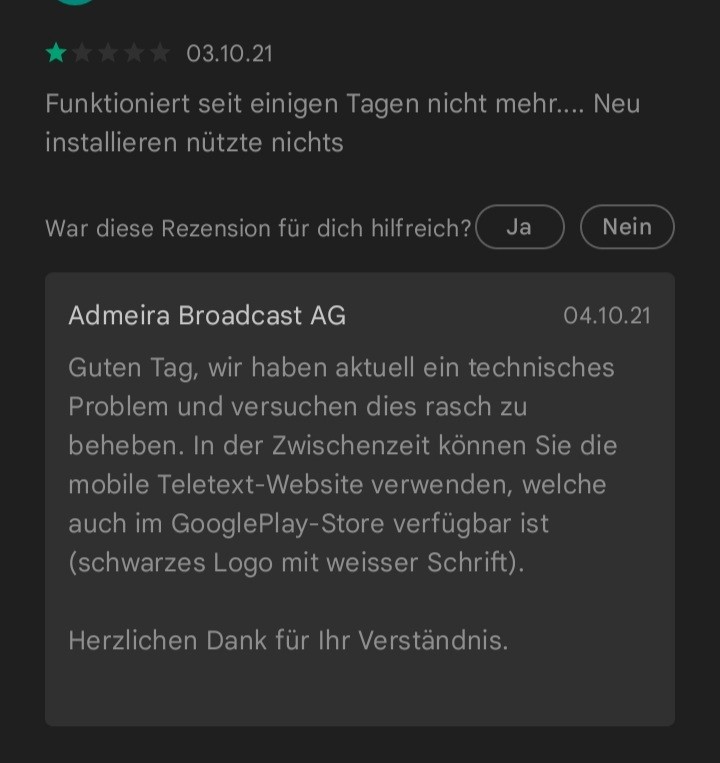
Task: Select the fourth rating star
Action: (x=135, y=52)
